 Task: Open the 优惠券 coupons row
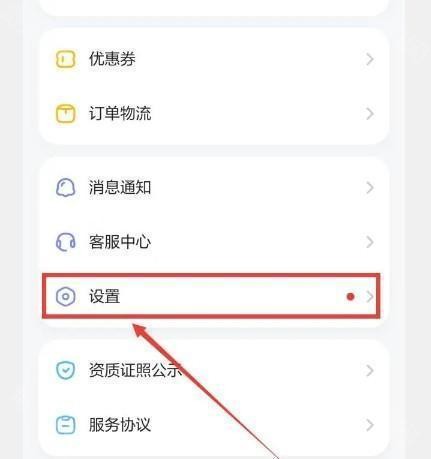tap(214, 59)
